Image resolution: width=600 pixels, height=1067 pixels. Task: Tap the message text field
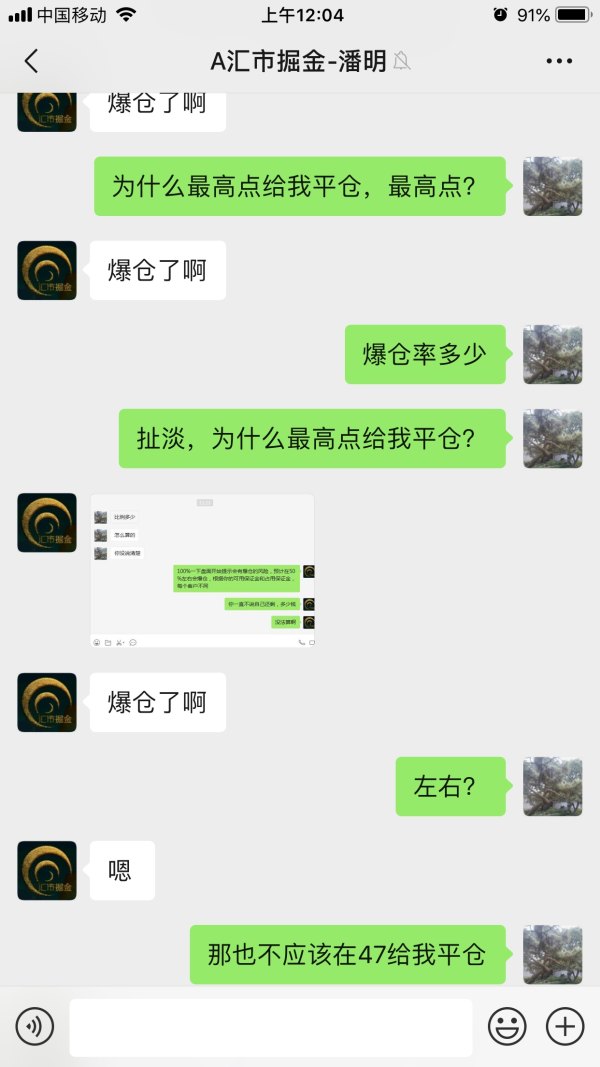click(x=270, y=1026)
